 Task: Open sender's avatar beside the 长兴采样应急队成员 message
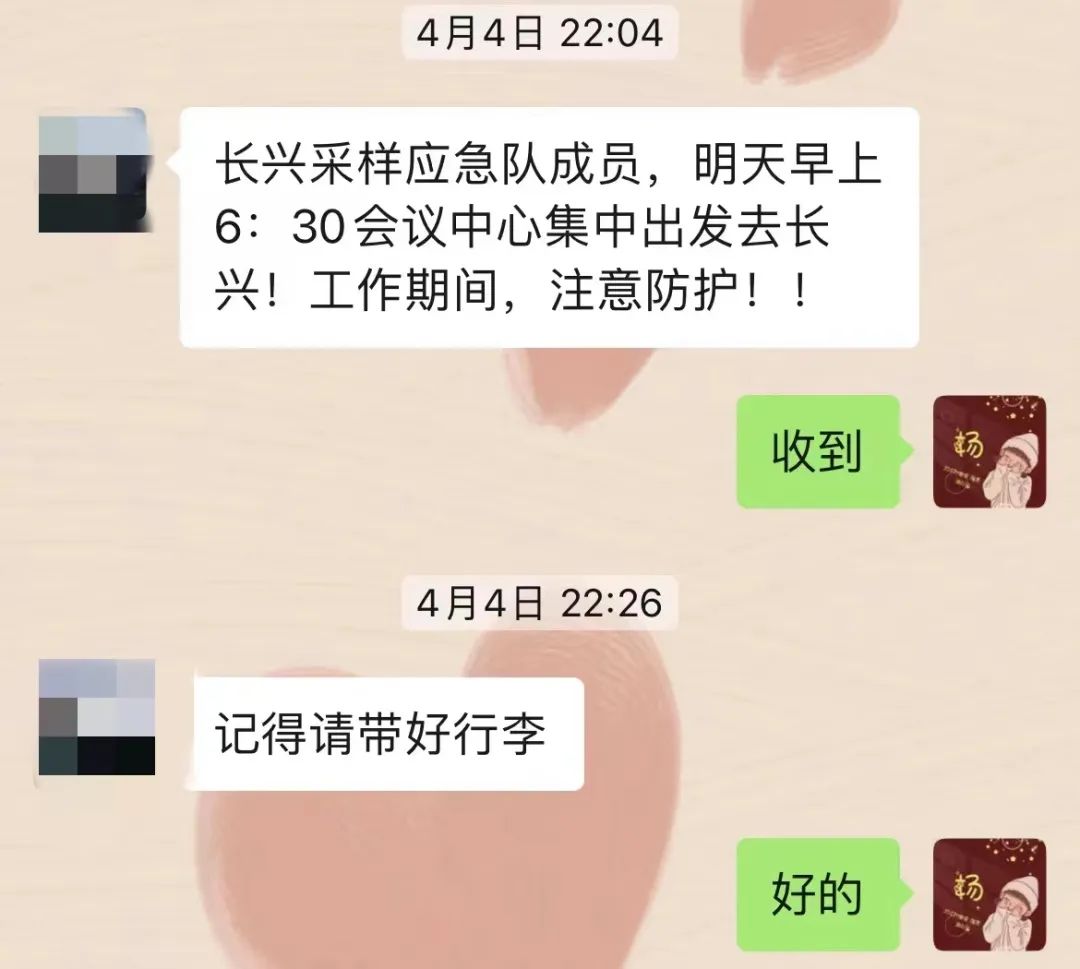coord(94,171)
